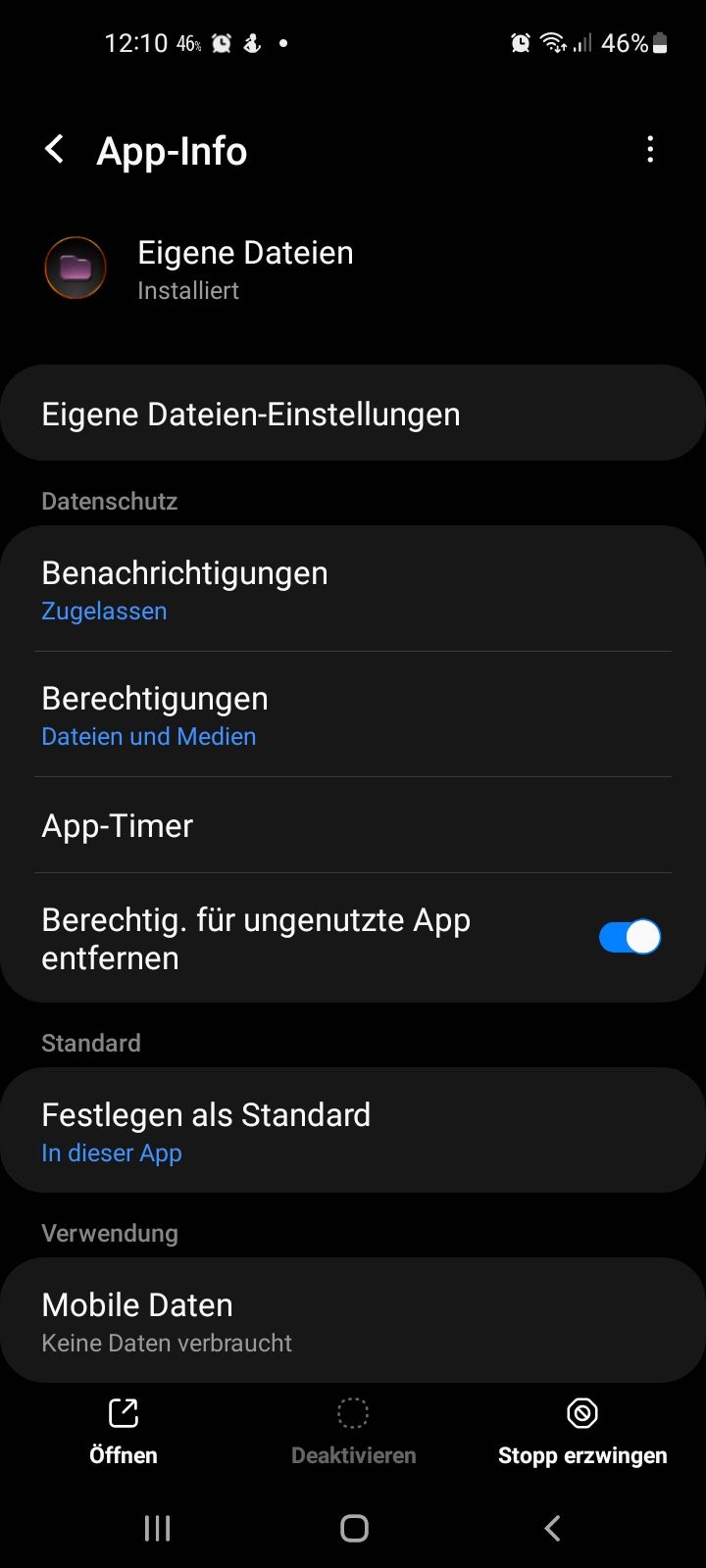Go back from App-Info
The width and height of the screenshot is (706, 1568).
coord(55,150)
